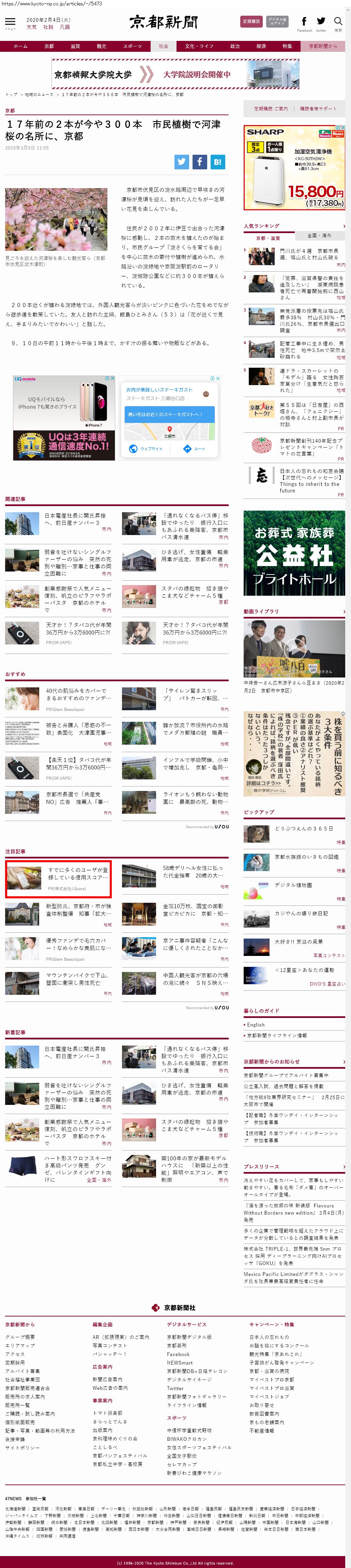Switch to the 滋賀 navigation tab
Viewport: 351px width, 1568px height.
75,46
